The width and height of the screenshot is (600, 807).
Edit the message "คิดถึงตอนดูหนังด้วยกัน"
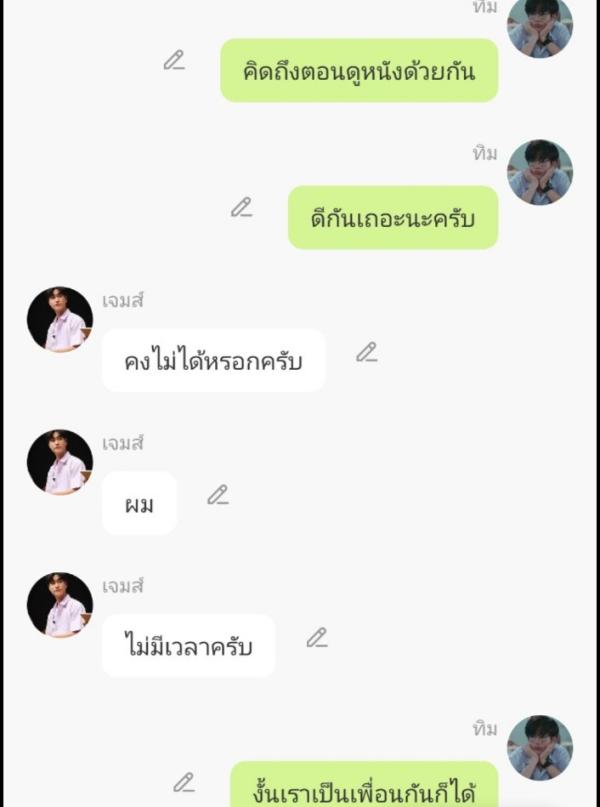point(174,60)
